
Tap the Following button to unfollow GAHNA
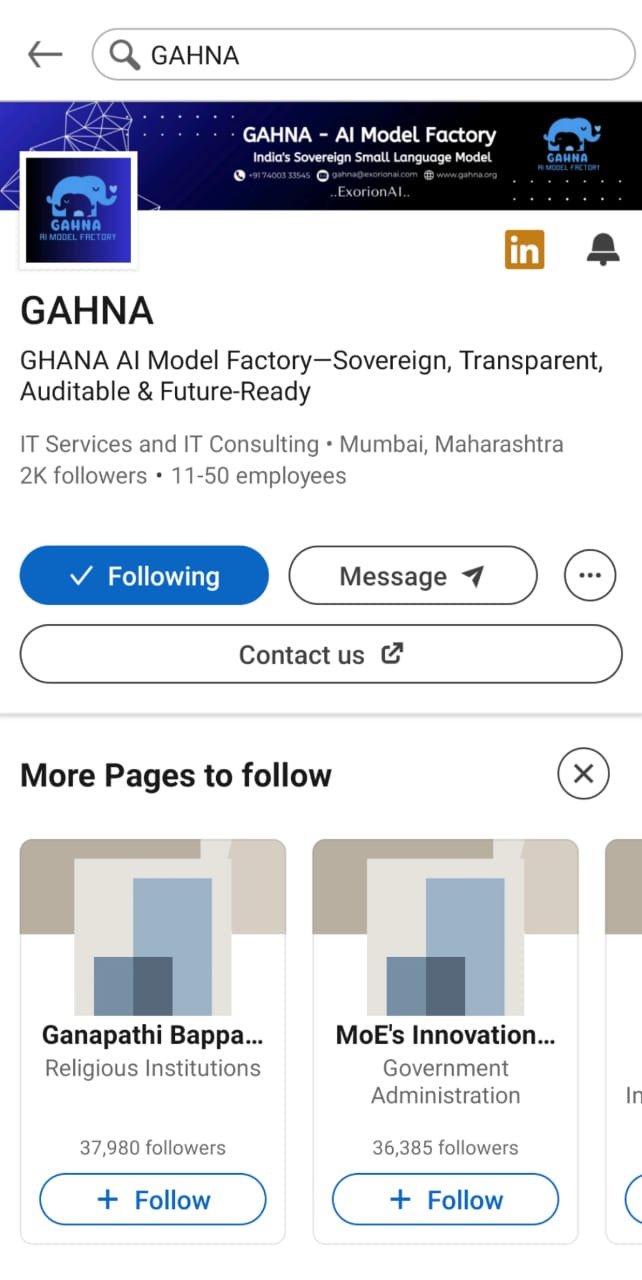(144, 576)
